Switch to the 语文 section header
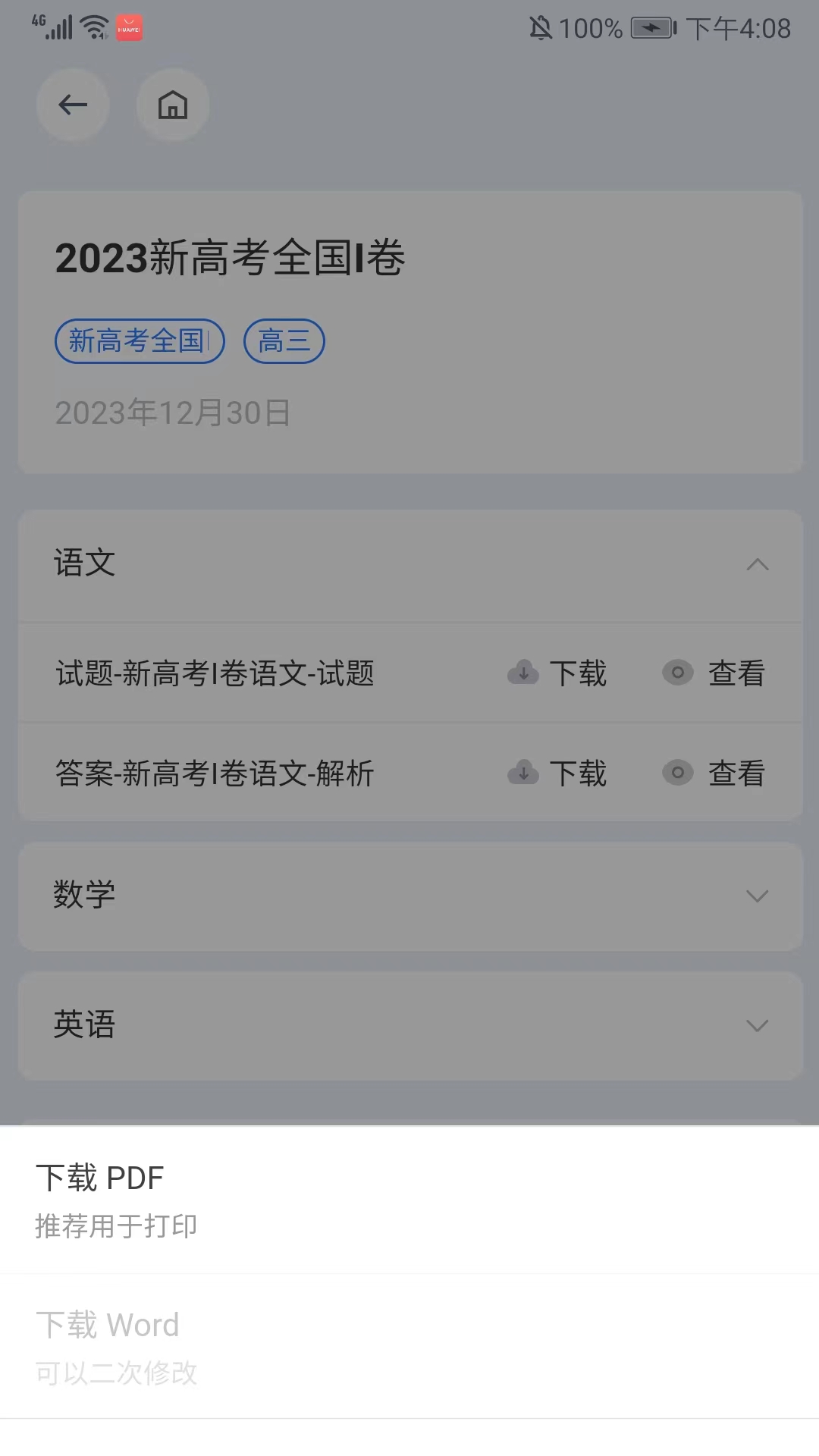 [86, 564]
